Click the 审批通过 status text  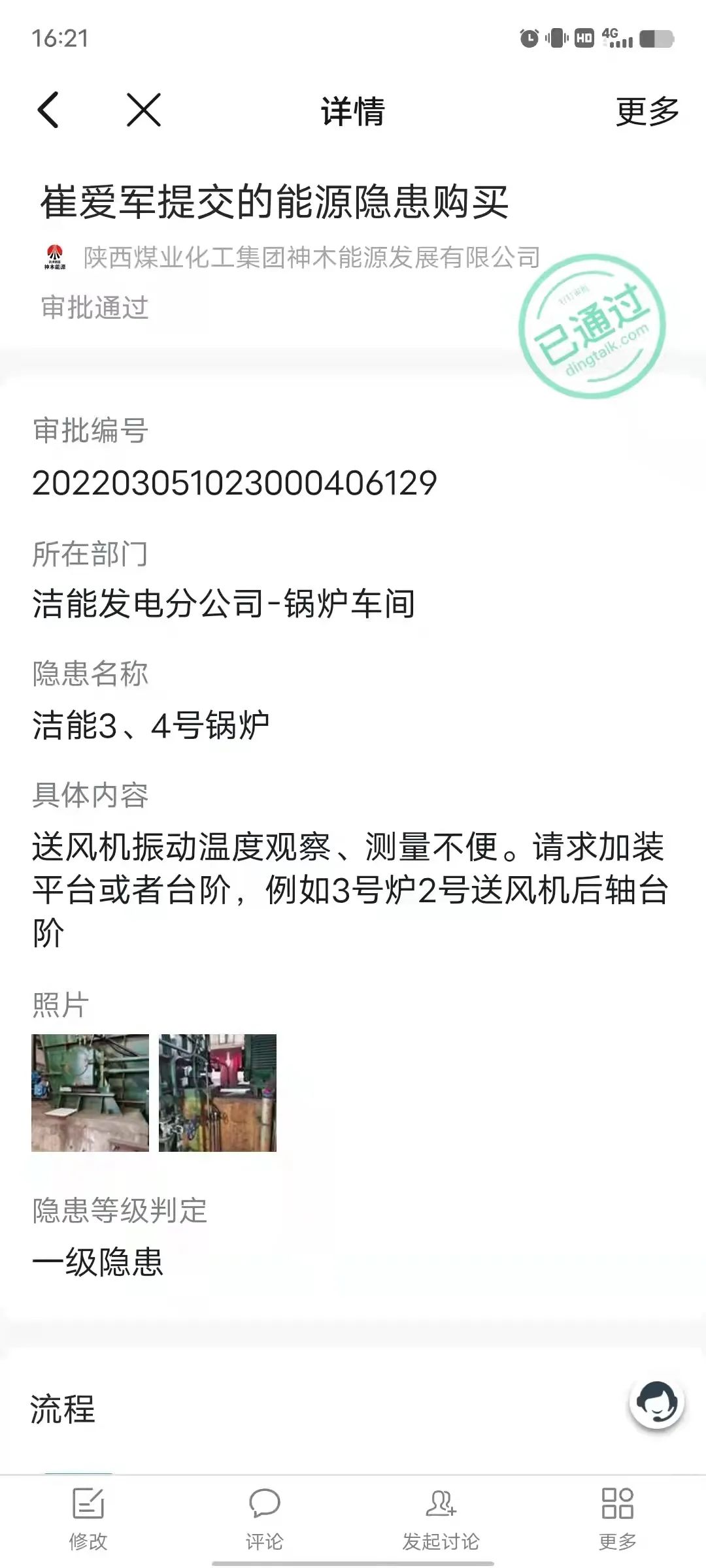92,307
